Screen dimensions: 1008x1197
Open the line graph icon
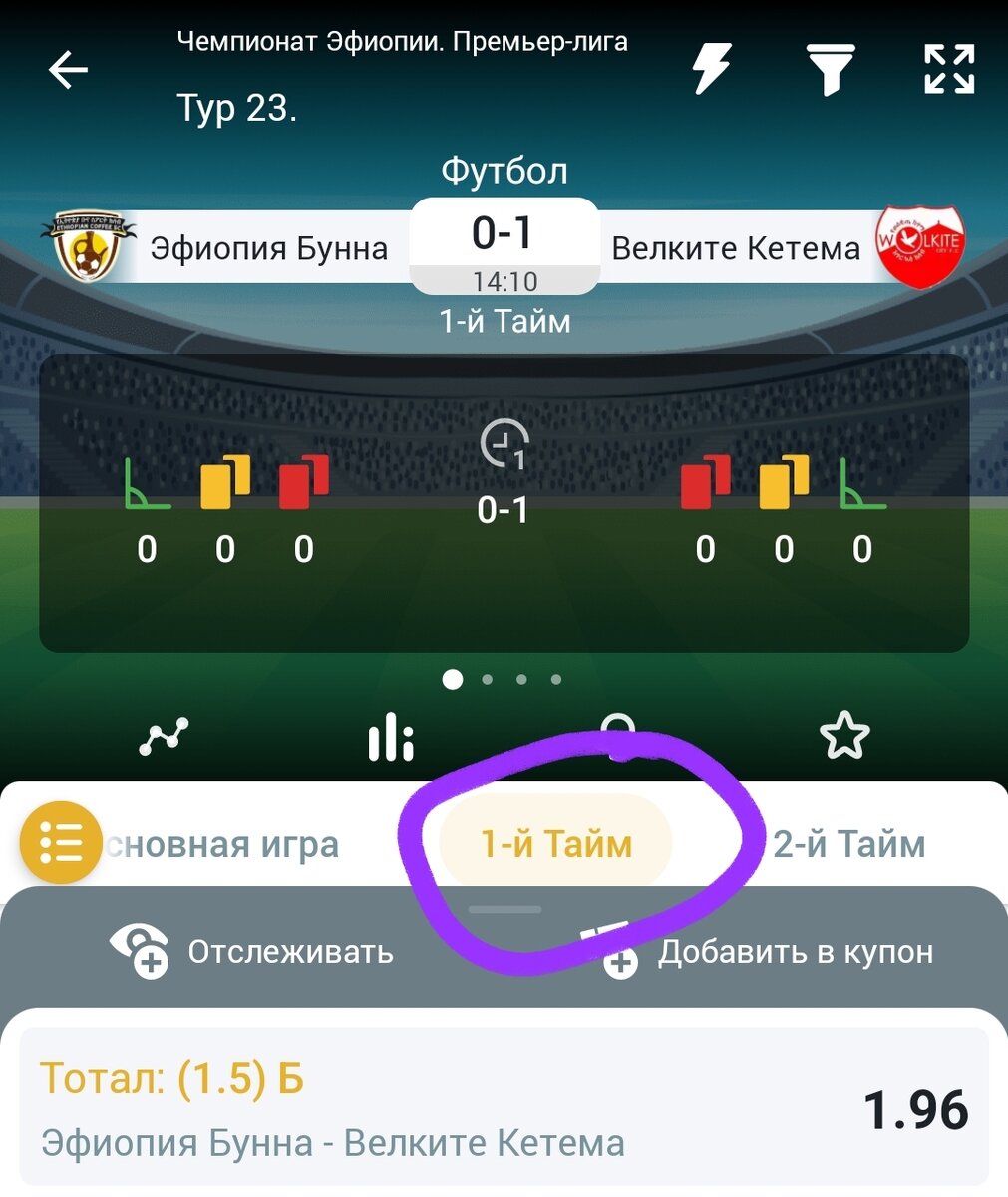click(164, 737)
